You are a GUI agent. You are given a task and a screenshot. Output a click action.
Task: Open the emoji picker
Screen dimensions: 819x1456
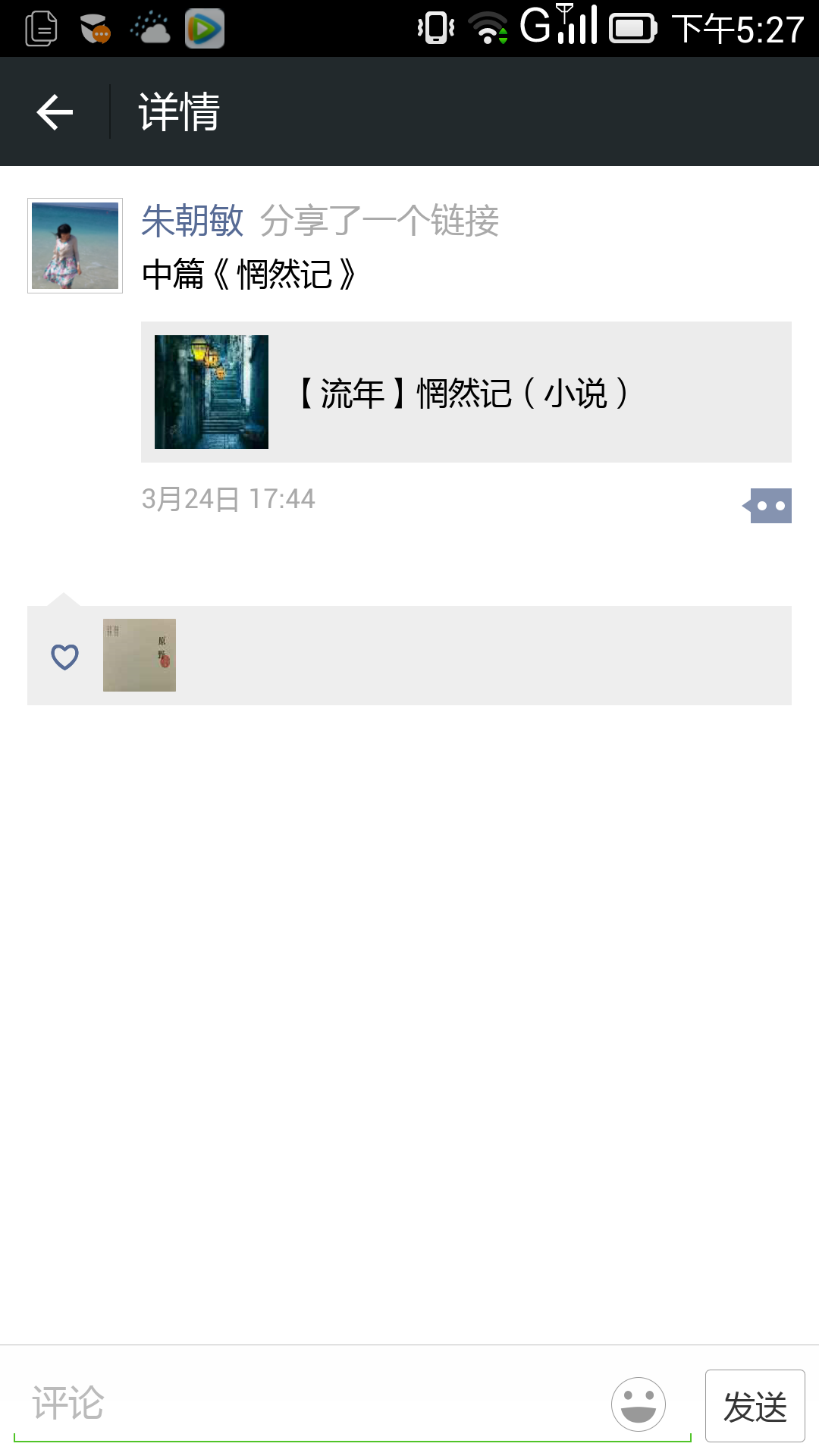(x=639, y=1404)
